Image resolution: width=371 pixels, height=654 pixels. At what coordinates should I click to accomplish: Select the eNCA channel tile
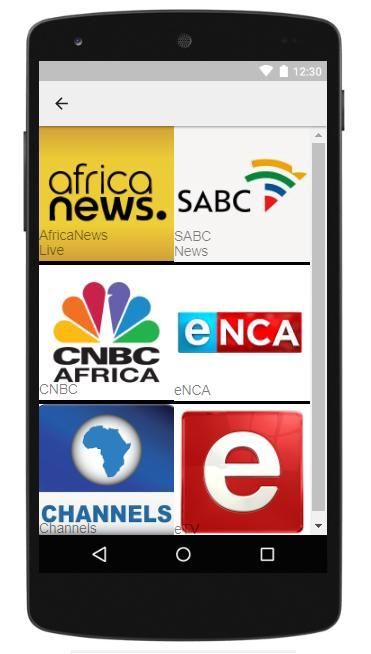point(242,332)
